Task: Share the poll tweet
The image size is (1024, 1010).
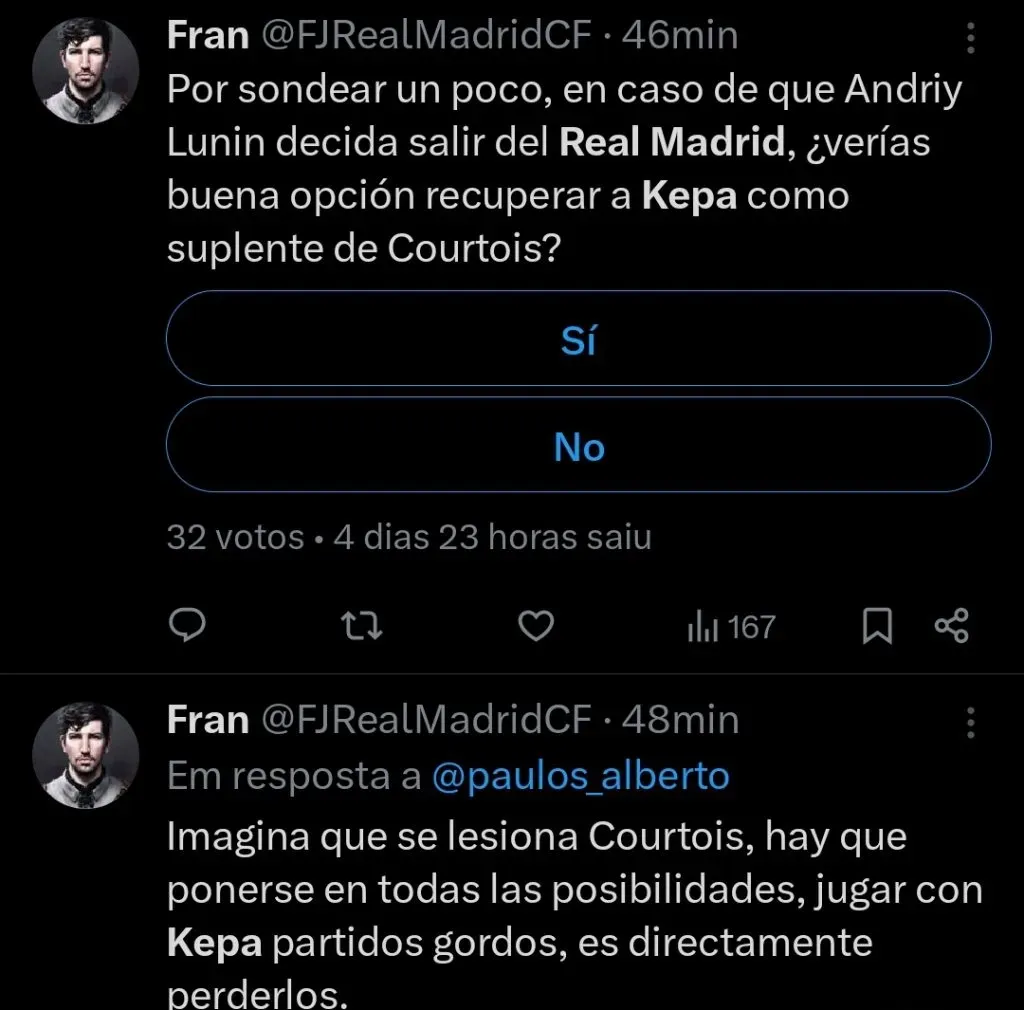Action: point(951,627)
